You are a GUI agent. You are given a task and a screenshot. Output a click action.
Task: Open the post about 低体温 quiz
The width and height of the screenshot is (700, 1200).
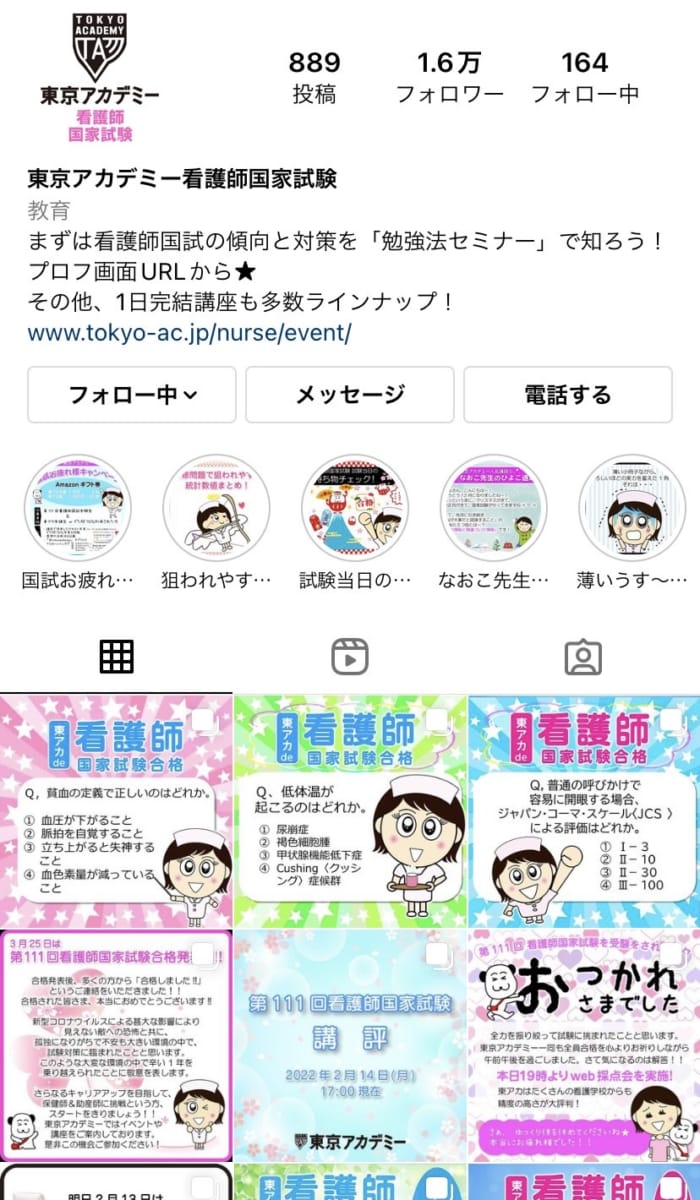pyautogui.click(x=350, y=811)
